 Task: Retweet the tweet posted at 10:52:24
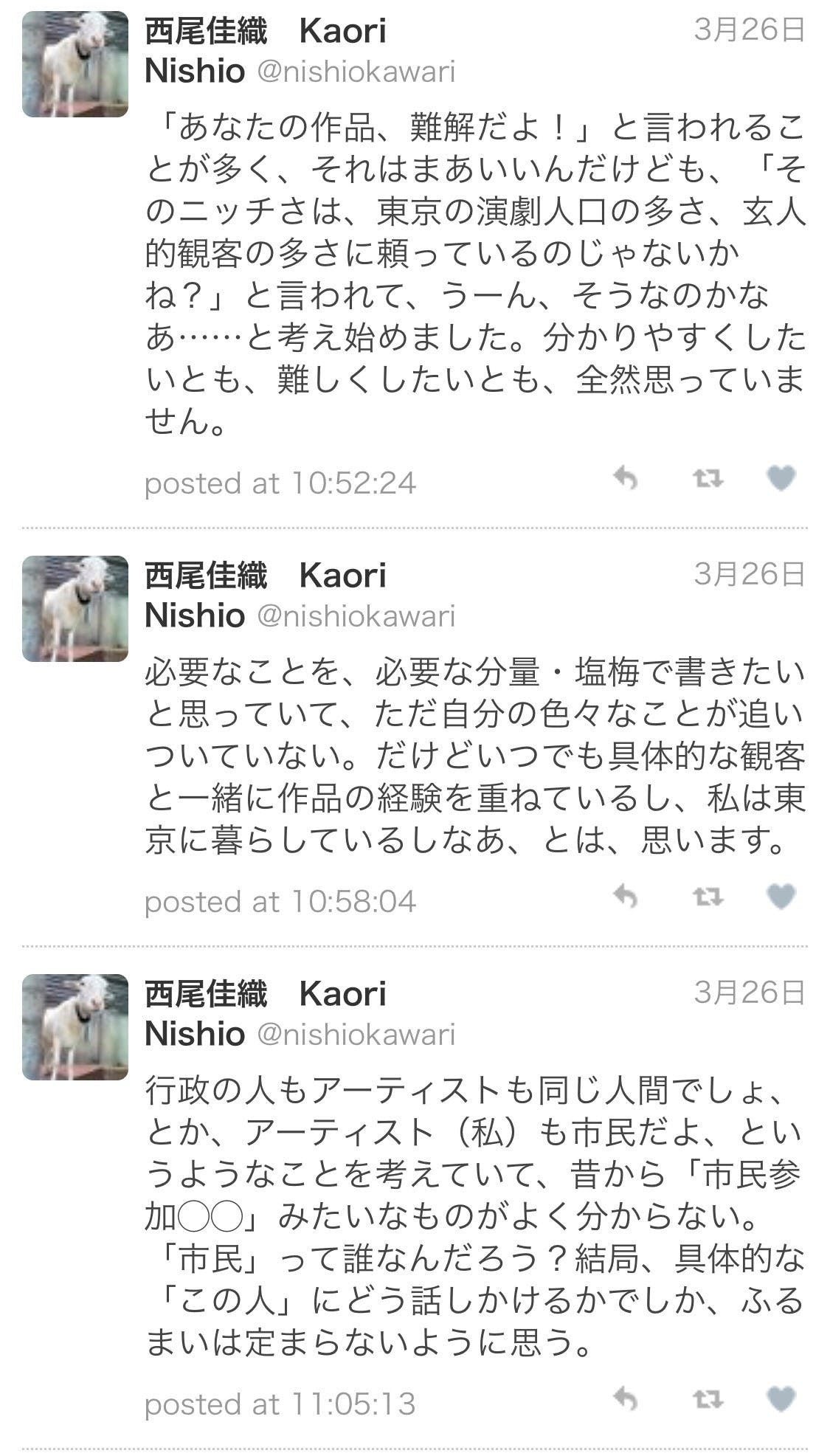[x=708, y=479]
